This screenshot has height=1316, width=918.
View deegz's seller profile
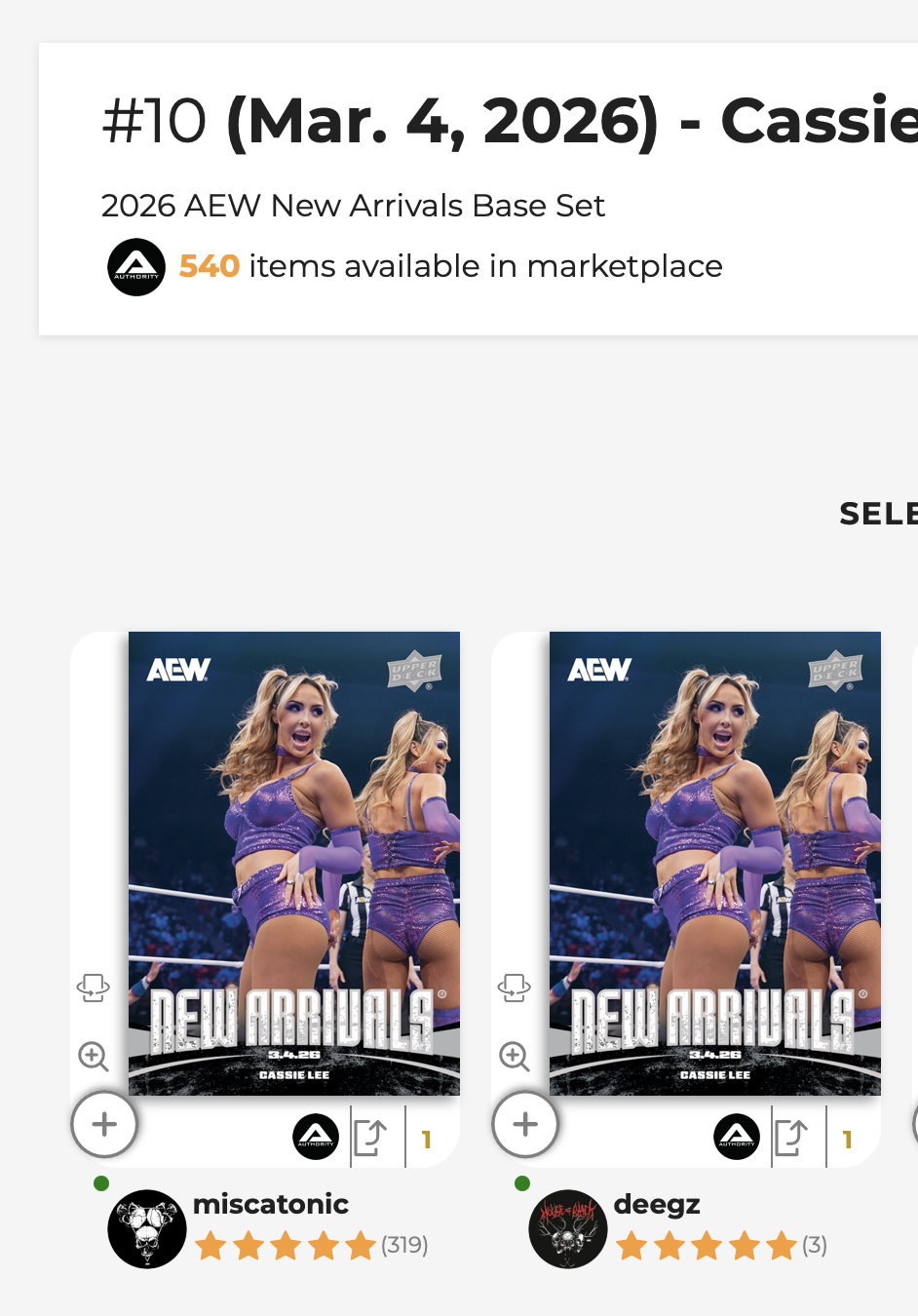coord(656,1205)
